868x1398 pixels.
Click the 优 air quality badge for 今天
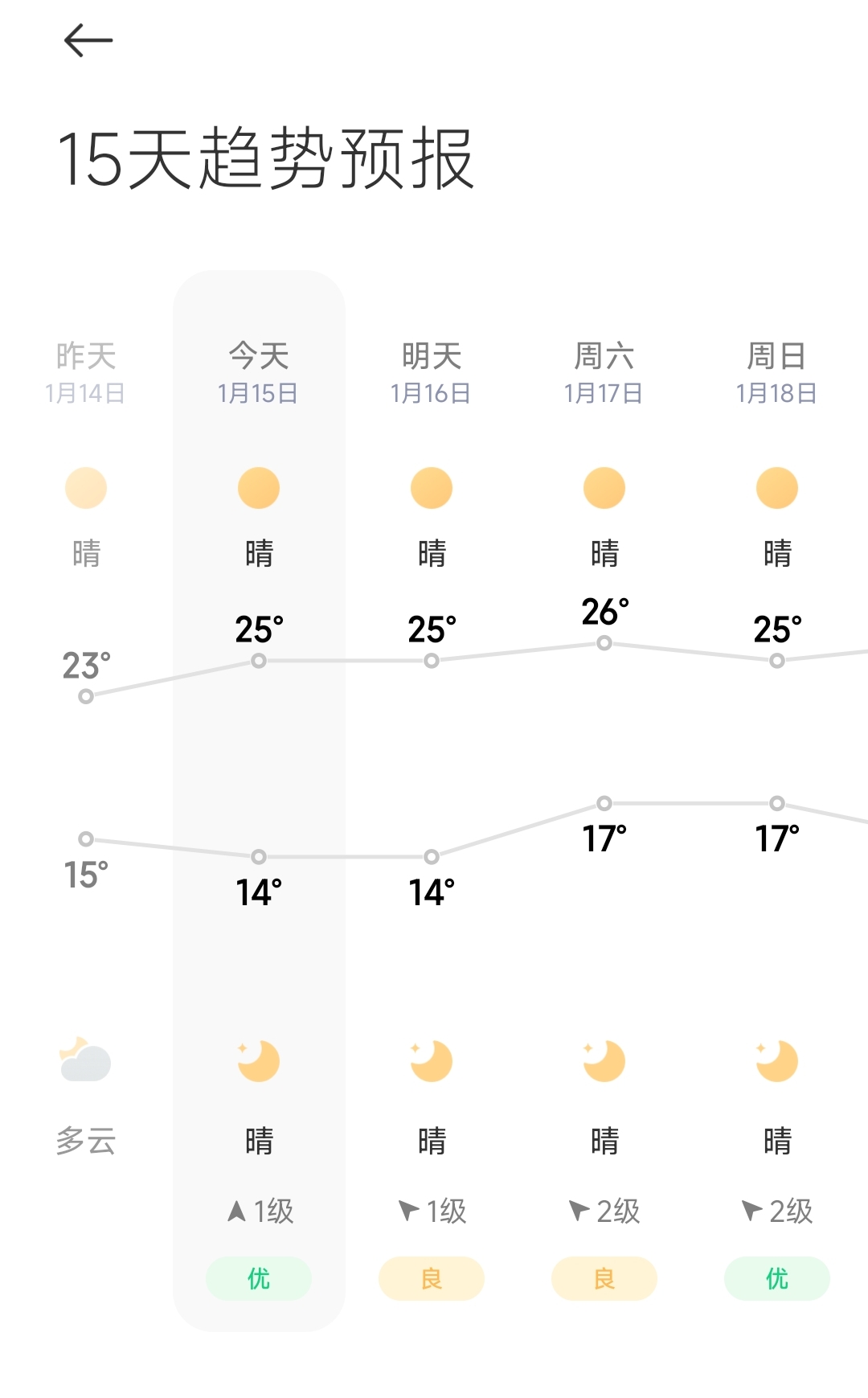tap(258, 1278)
